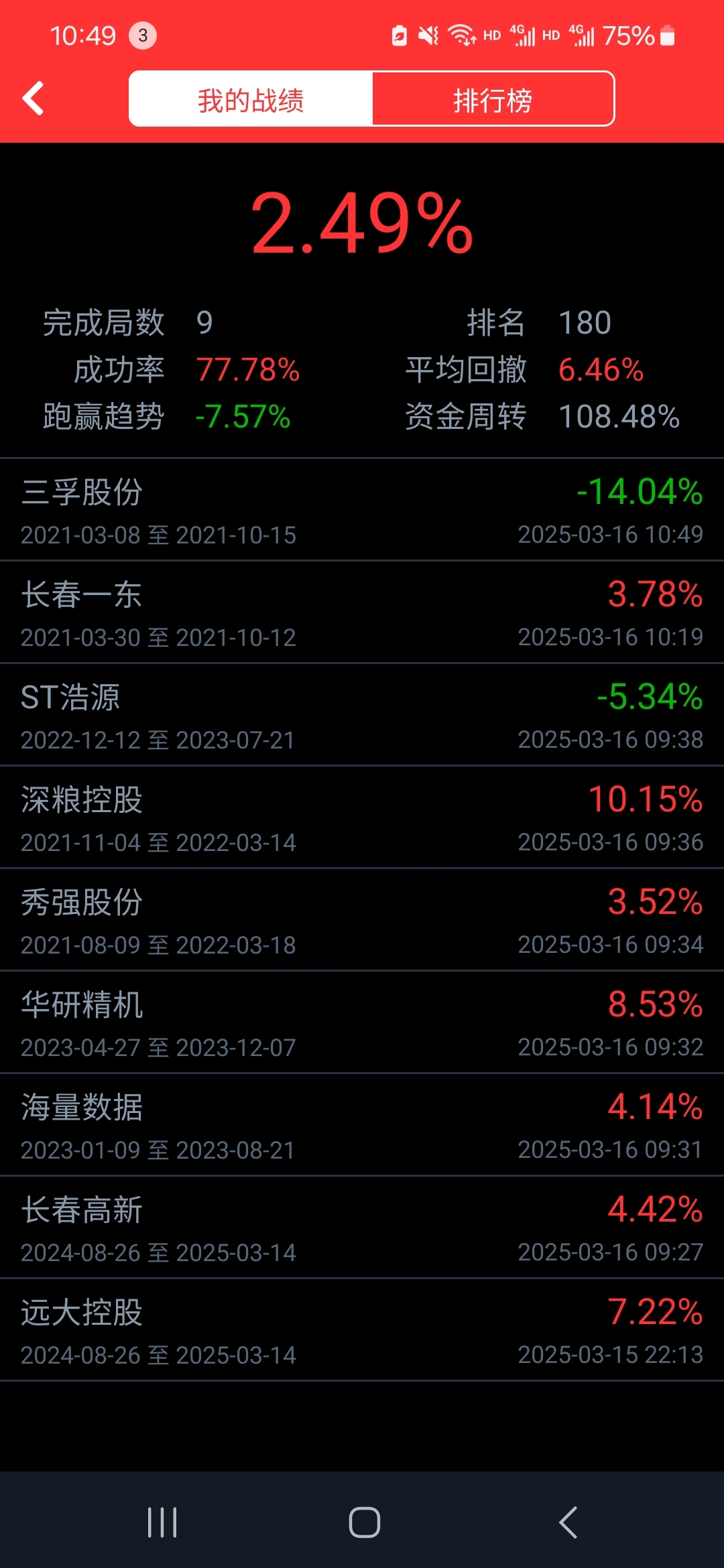Open the 长春高新 record
724x1568 pixels.
pos(362,1228)
